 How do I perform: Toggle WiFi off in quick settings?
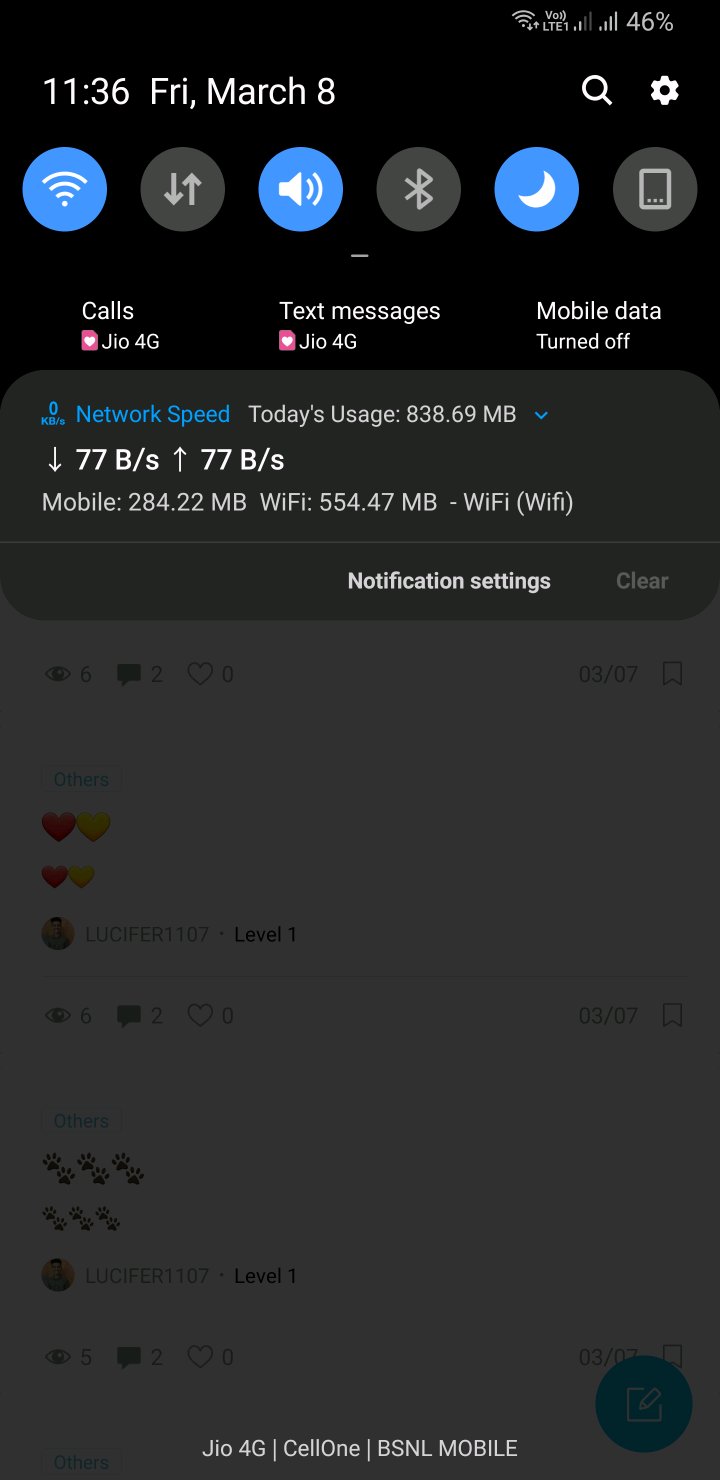(x=64, y=189)
